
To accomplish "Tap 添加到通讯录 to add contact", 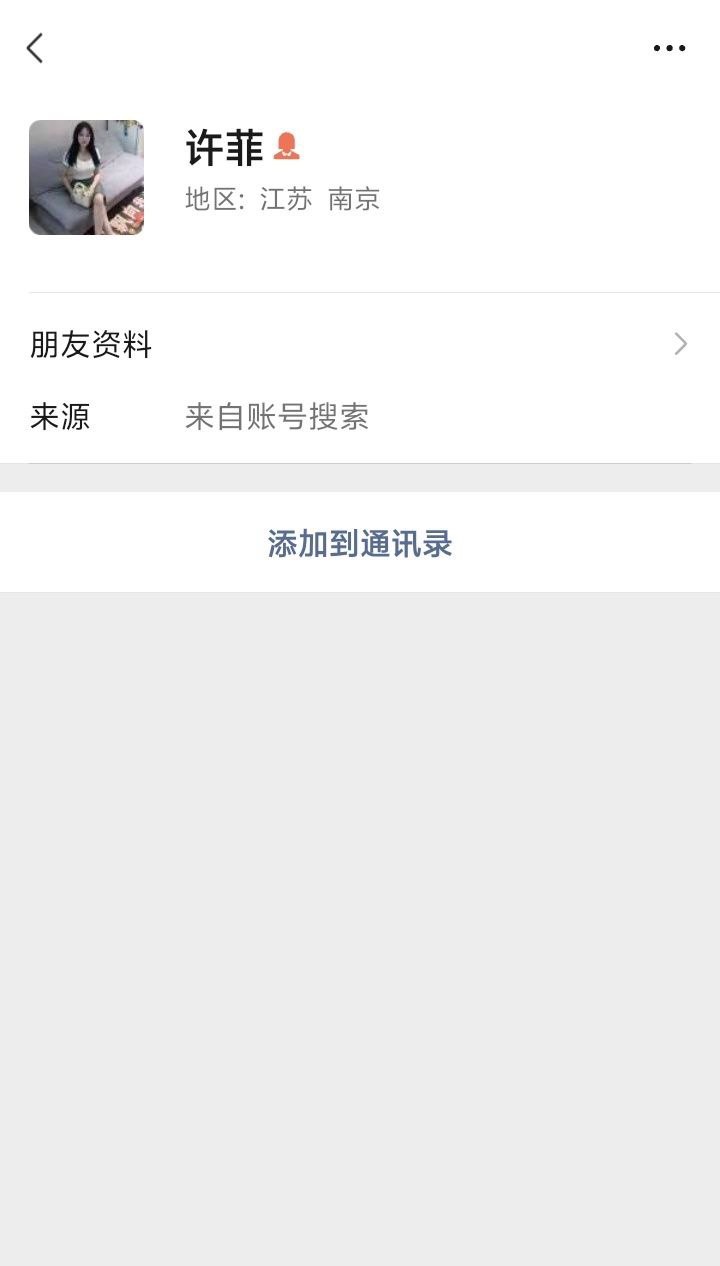I will pyautogui.click(x=360, y=544).
